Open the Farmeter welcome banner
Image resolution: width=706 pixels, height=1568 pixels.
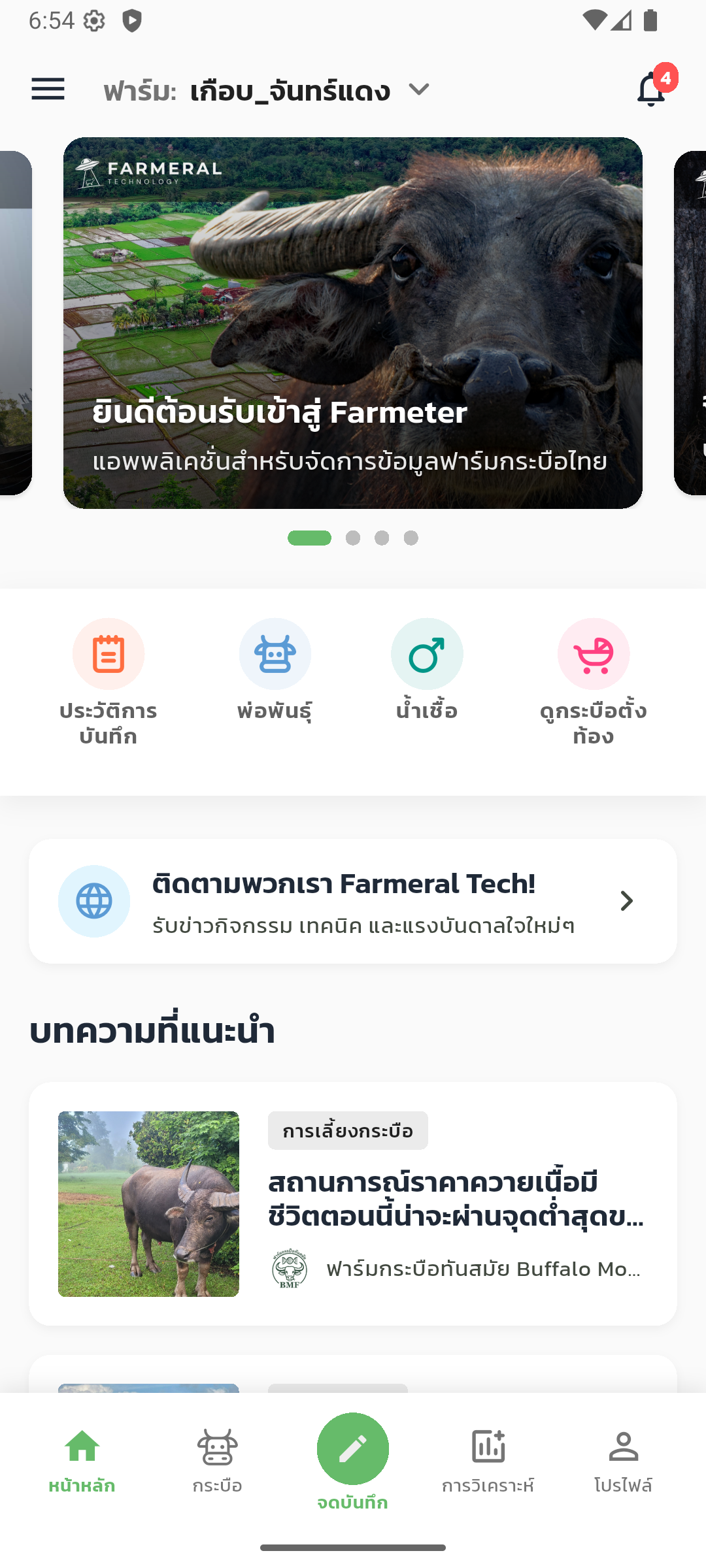click(x=353, y=323)
